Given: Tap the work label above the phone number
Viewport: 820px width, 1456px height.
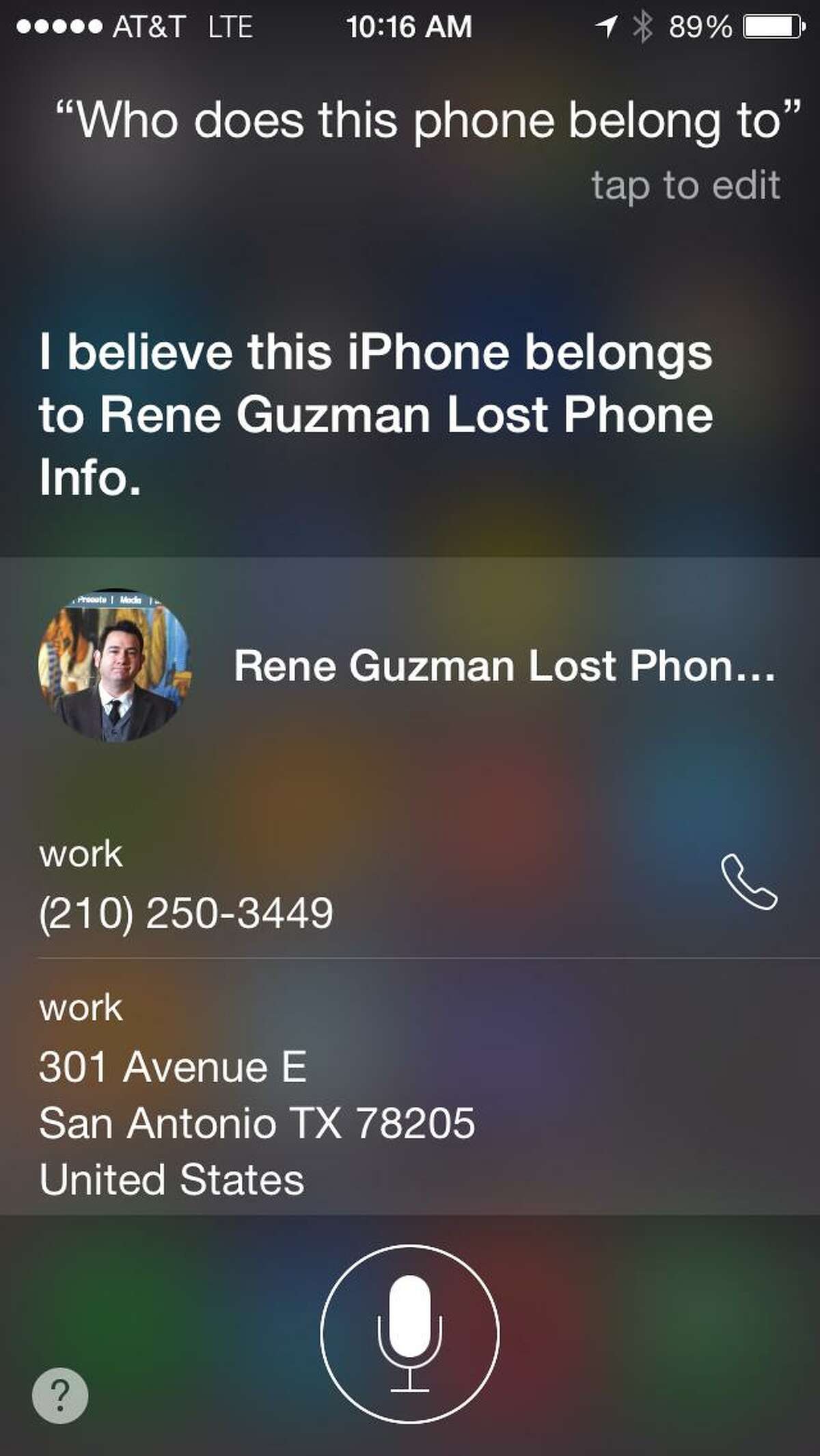Looking at the screenshot, I should click(80, 853).
